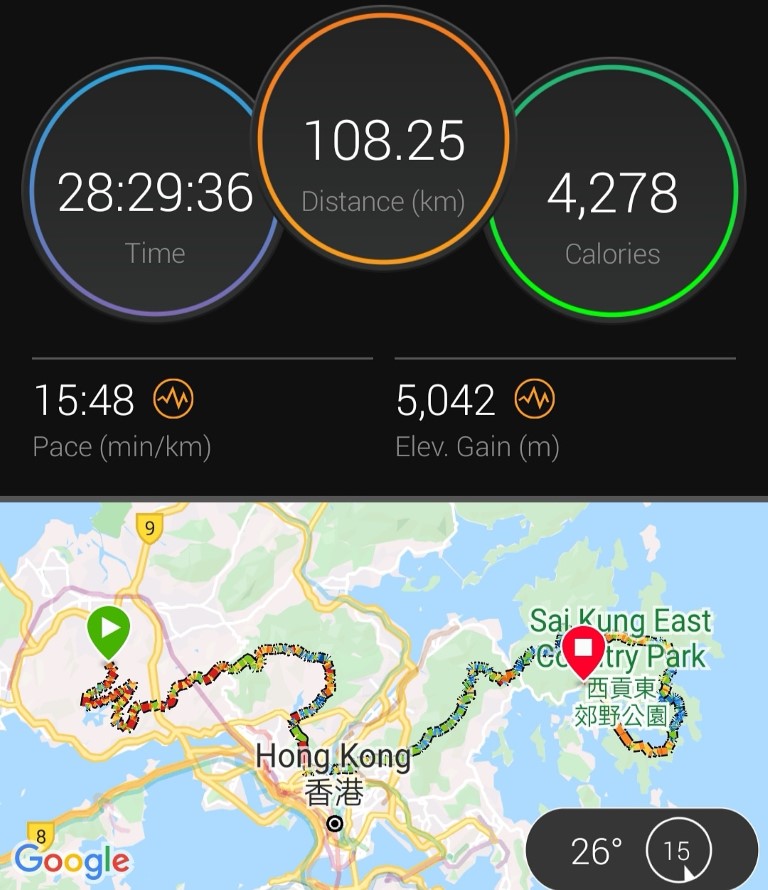This screenshot has height=890, width=768.
Task: Open the elevation gain chart icon
Action: point(535,401)
